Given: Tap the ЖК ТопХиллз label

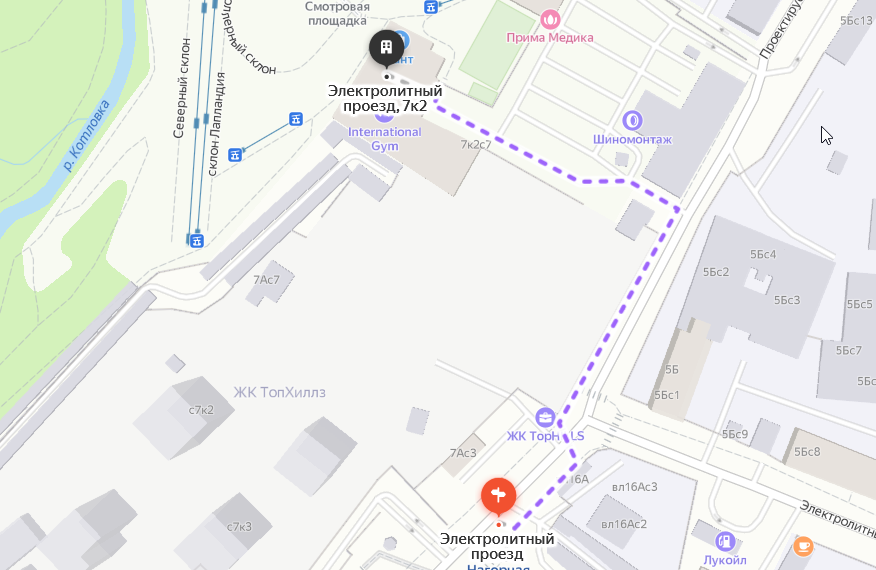Looking at the screenshot, I should 280,392.
